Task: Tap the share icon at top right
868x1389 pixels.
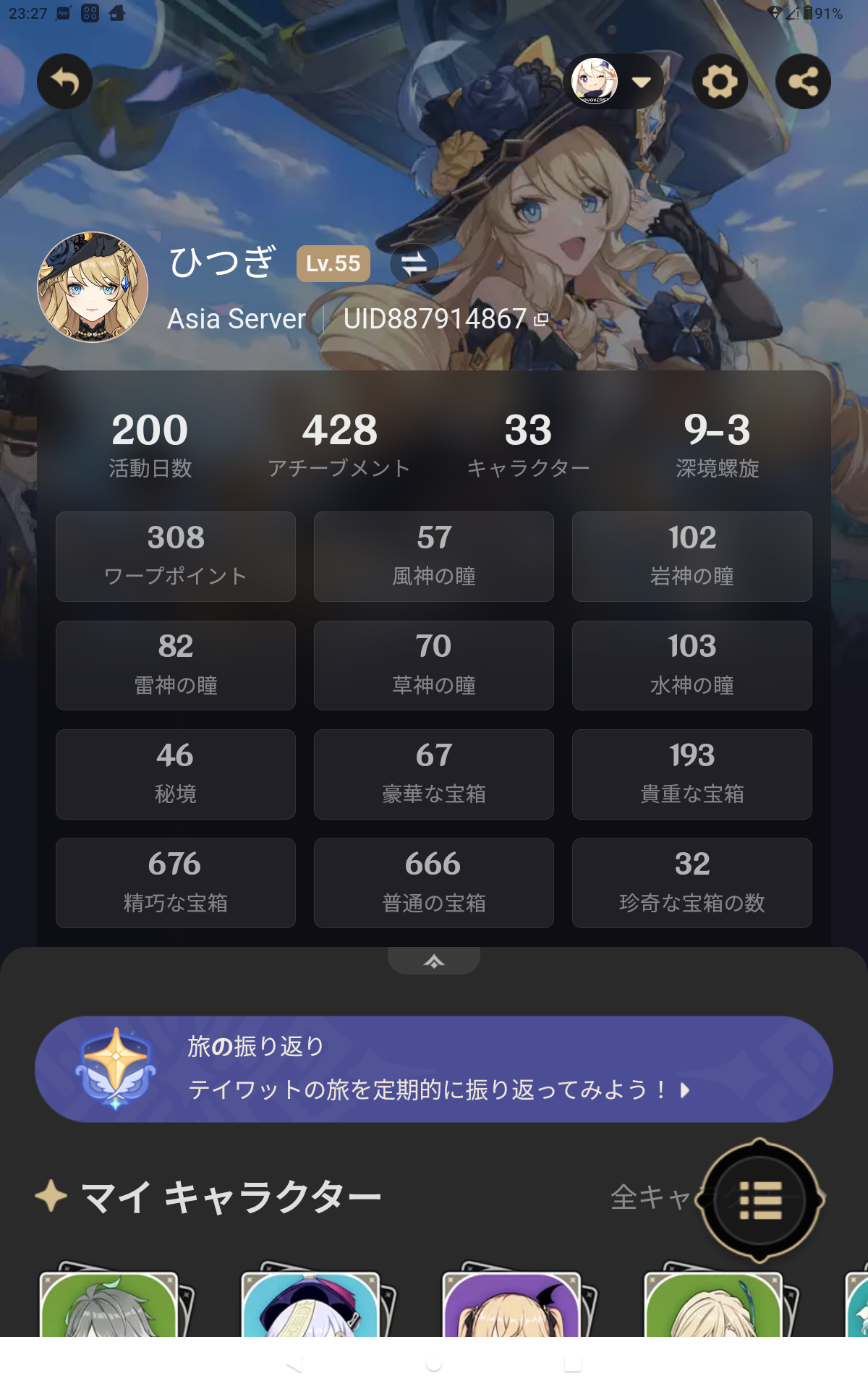Action: tap(803, 82)
